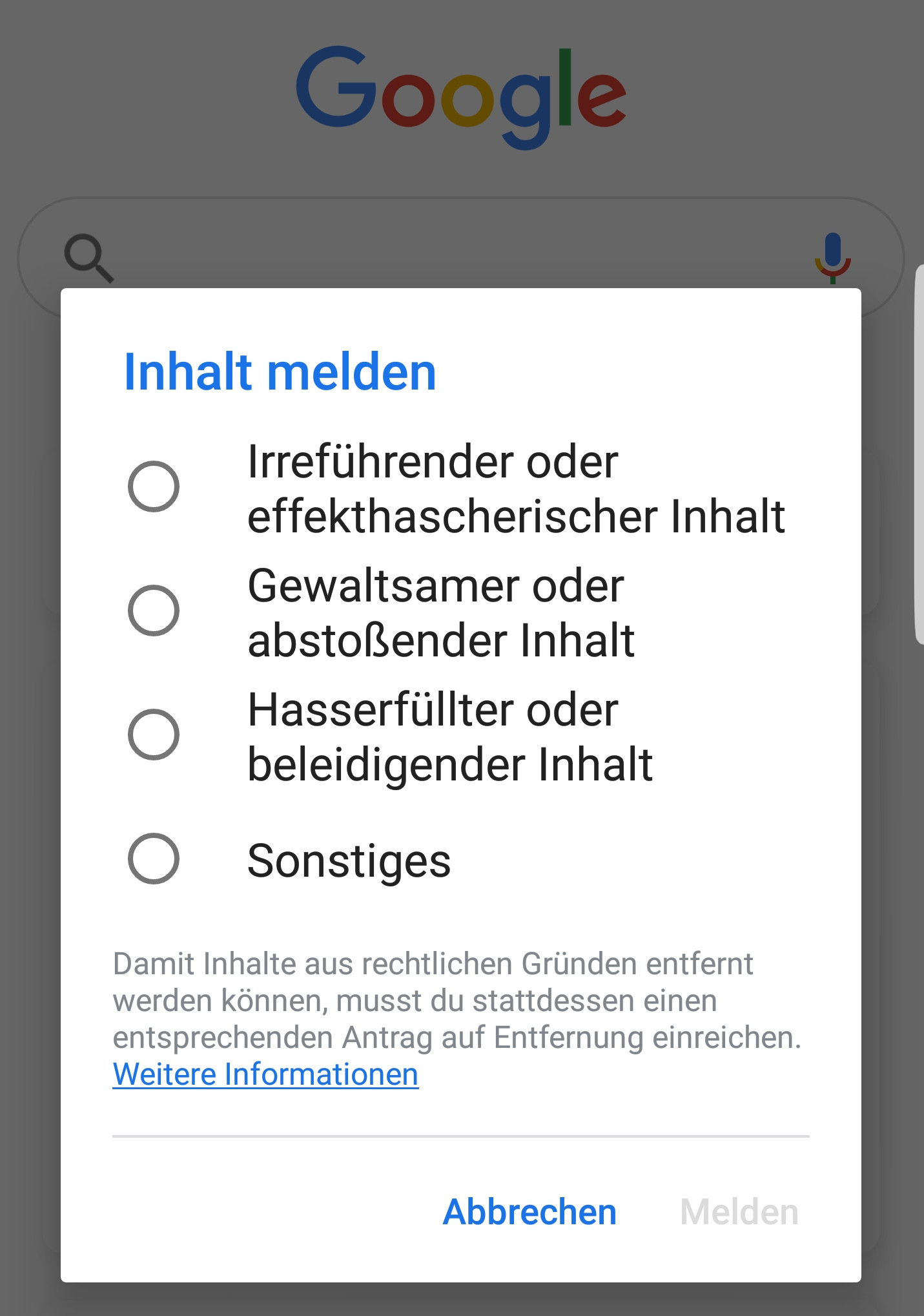924x1316 pixels.
Task: Click the label text next to 'Sonstiges' circle
Action: pos(349,859)
